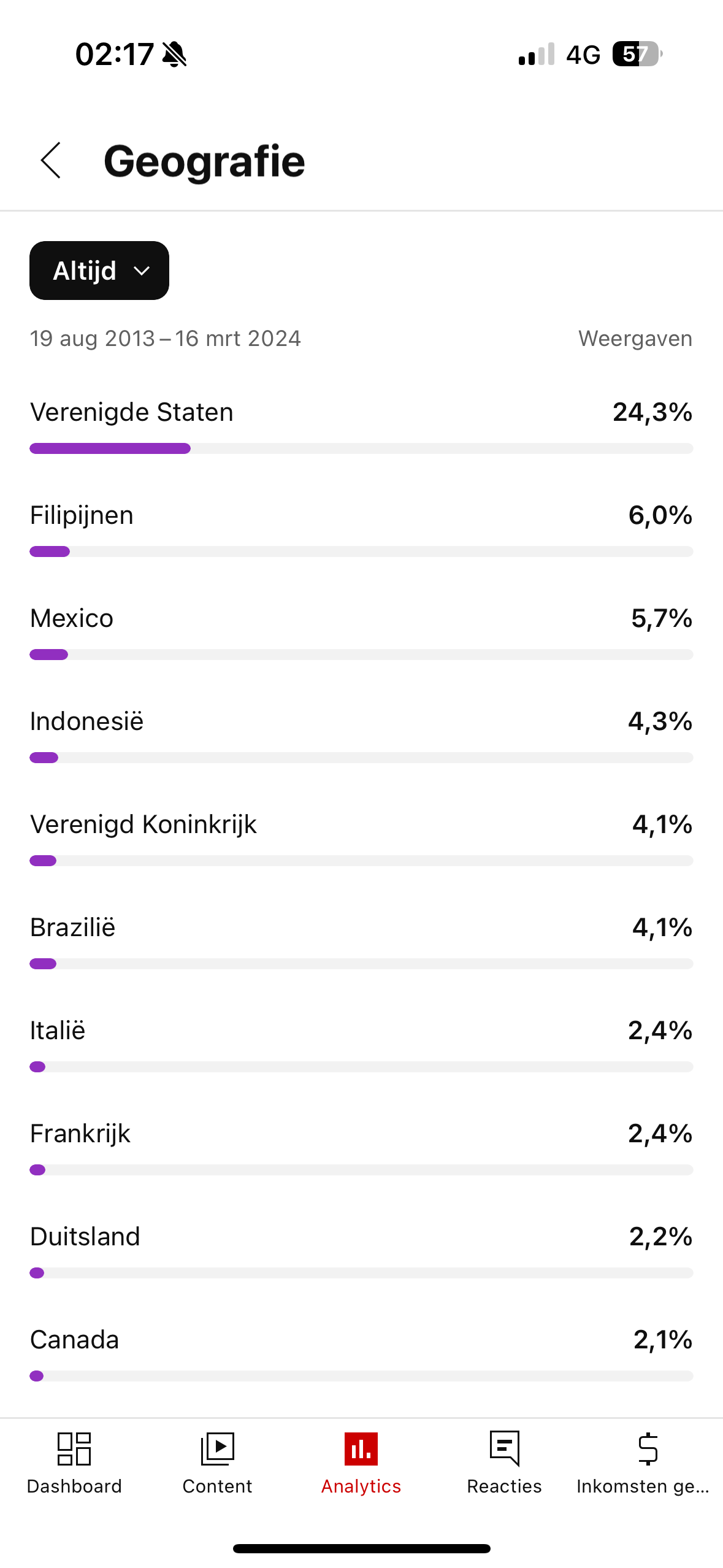Image resolution: width=723 pixels, height=1568 pixels.
Task: Open the Content tab
Action: coord(217,1463)
